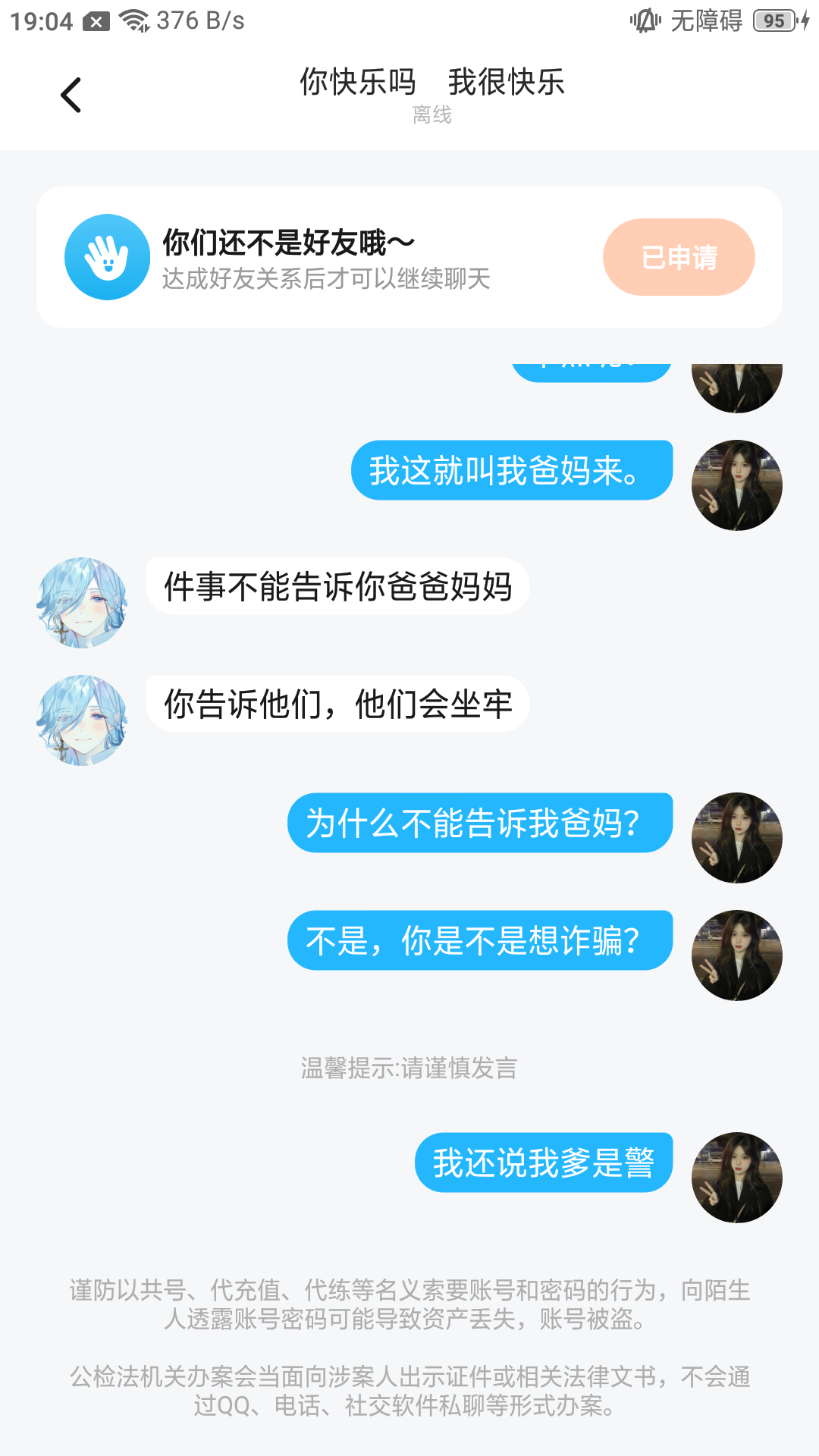This screenshot has height=1456, width=819.
Task: Open sender's avatar beside 你告诉他们，他们会坐牢
Action: [x=82, y=720]
